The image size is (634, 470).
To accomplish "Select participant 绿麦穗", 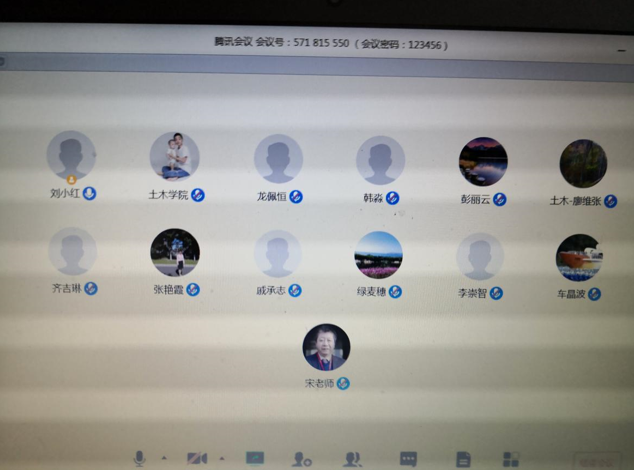I will pyautogui.click(x=379, y=256).
